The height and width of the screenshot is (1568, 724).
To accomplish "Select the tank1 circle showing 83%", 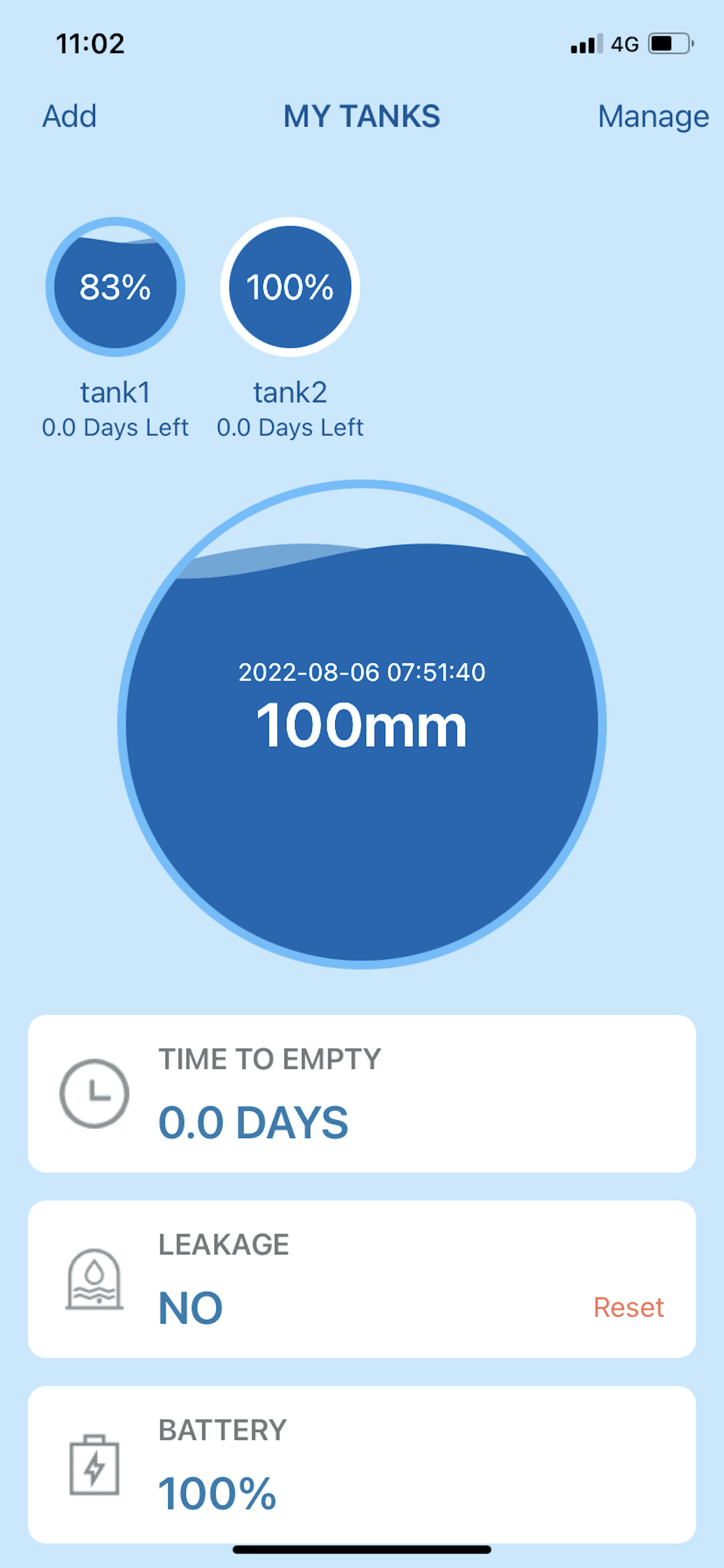I will 115,286.
